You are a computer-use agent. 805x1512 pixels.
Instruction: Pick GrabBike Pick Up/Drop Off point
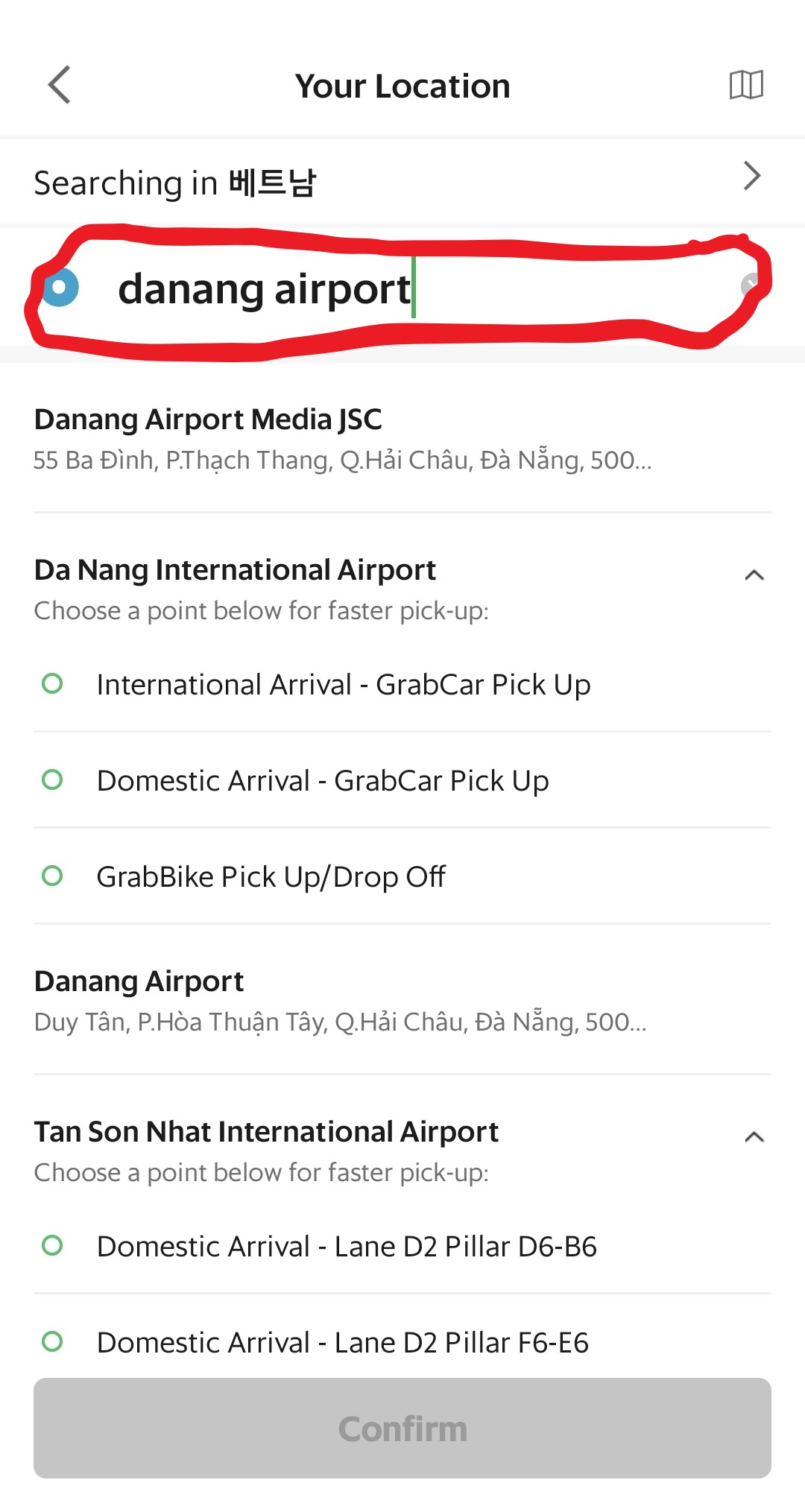tap(271, 876)
